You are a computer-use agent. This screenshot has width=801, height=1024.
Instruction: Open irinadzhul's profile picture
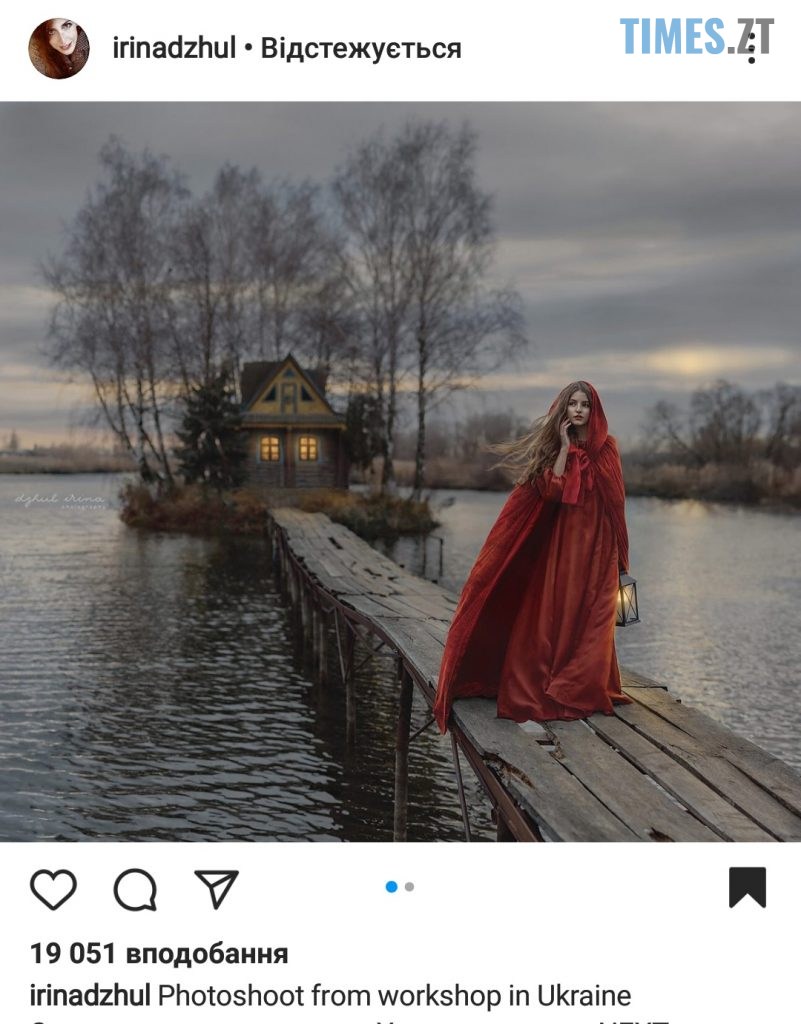58,48
